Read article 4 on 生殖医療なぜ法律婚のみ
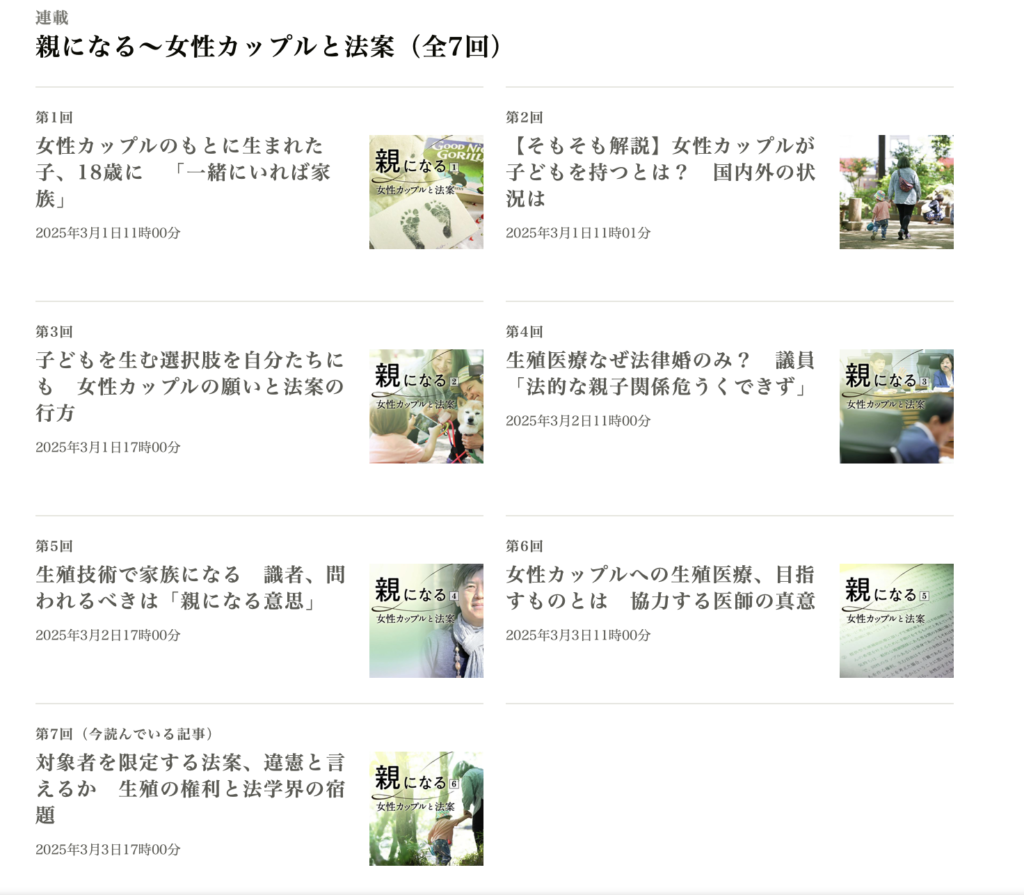 point(660,373)
